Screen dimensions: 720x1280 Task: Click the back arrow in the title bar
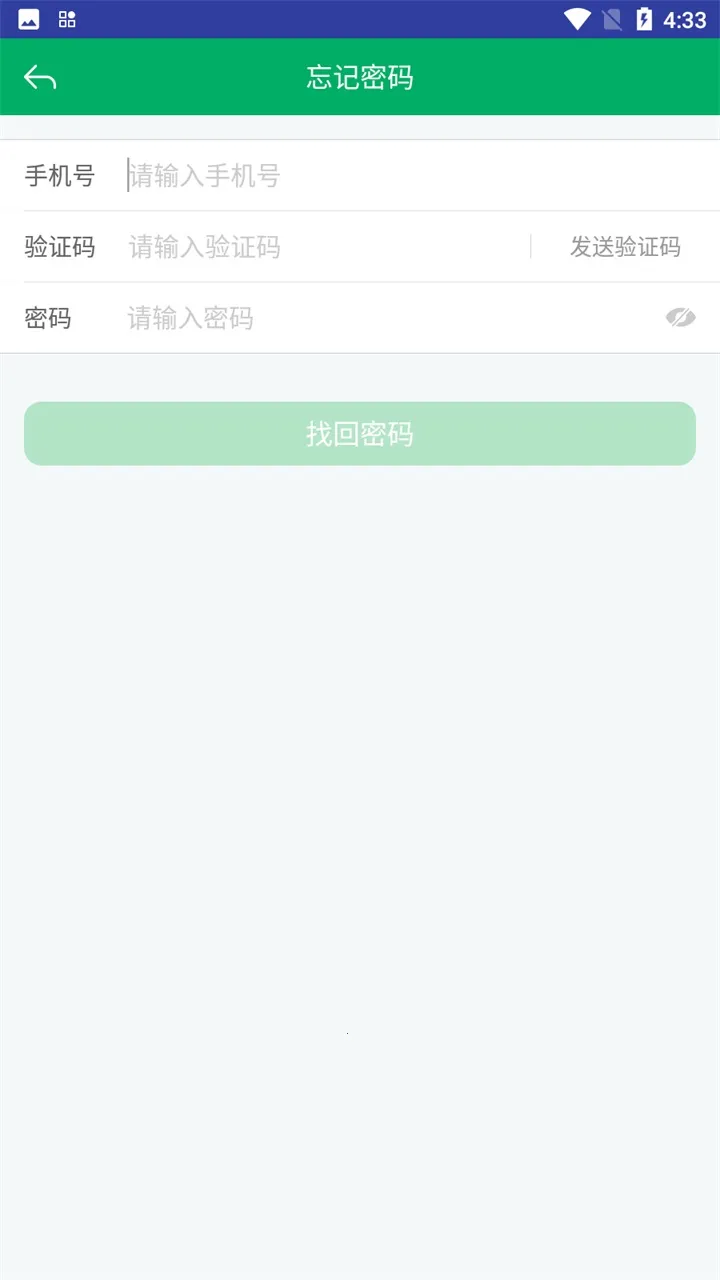(39, 76)
